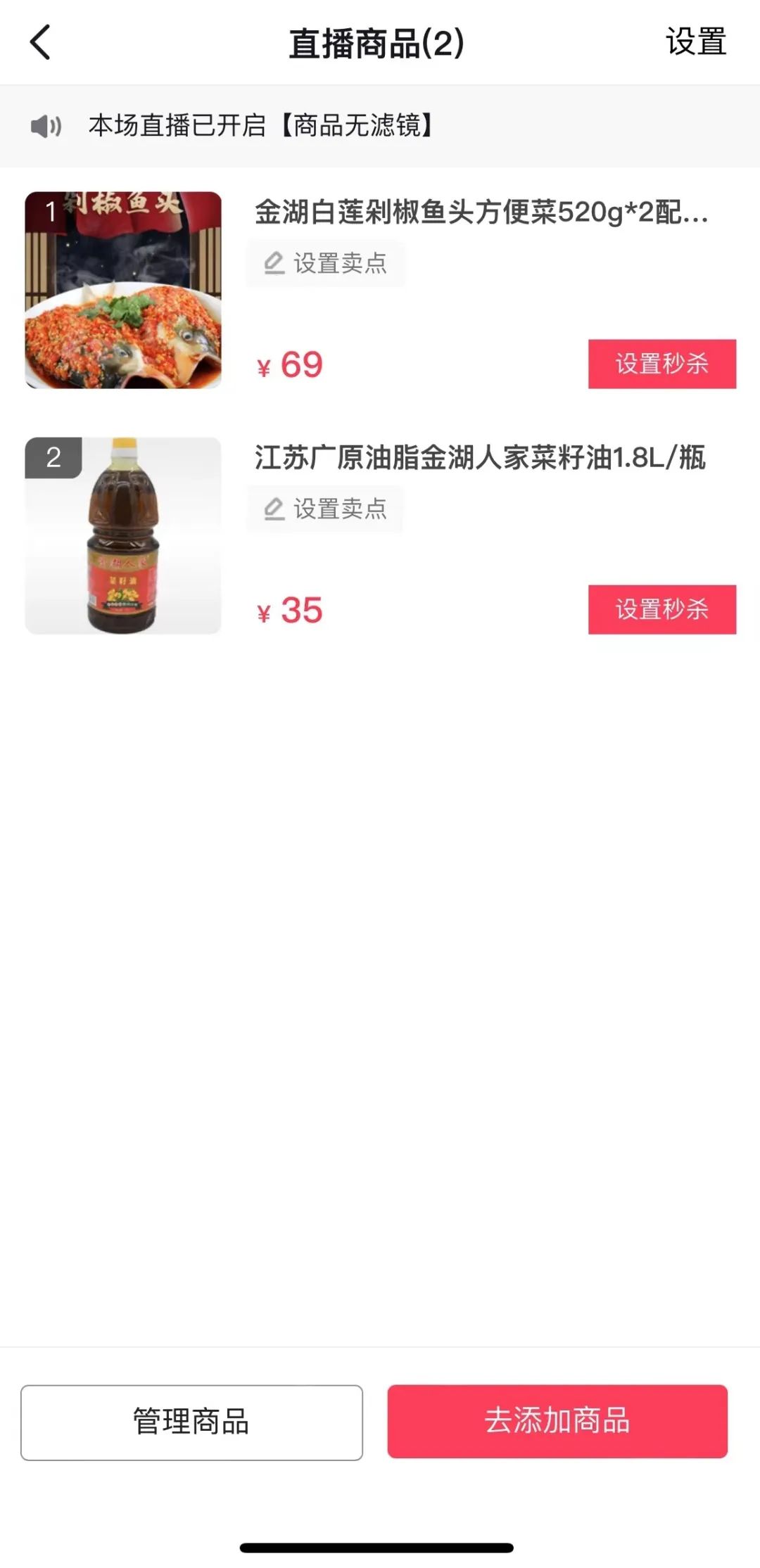
Task: Open the 剁椒鱼头 product thumbnail
Action: pos(123,290)
